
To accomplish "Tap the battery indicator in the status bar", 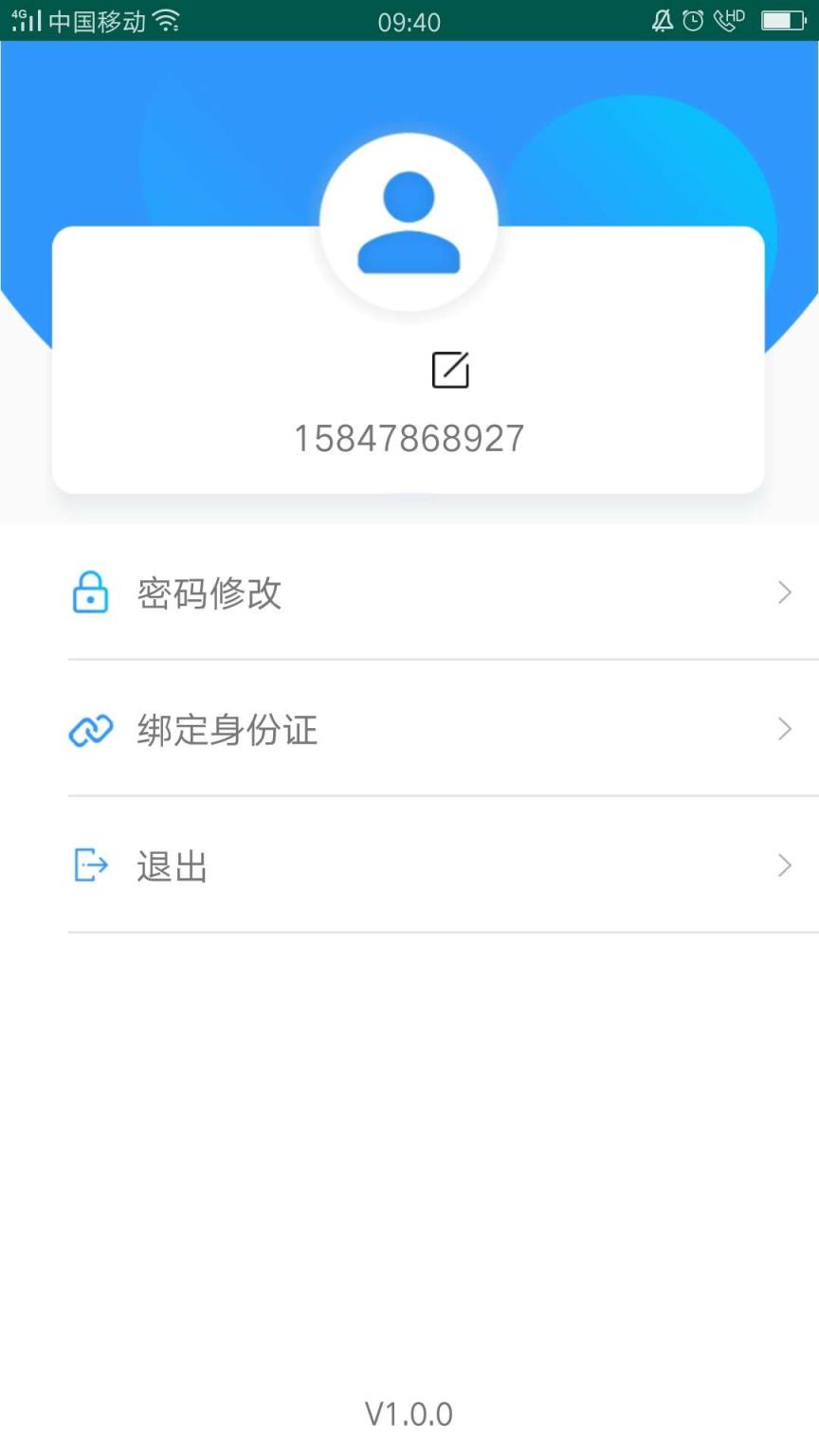I will pyautogui.click(x=783, y=19).
